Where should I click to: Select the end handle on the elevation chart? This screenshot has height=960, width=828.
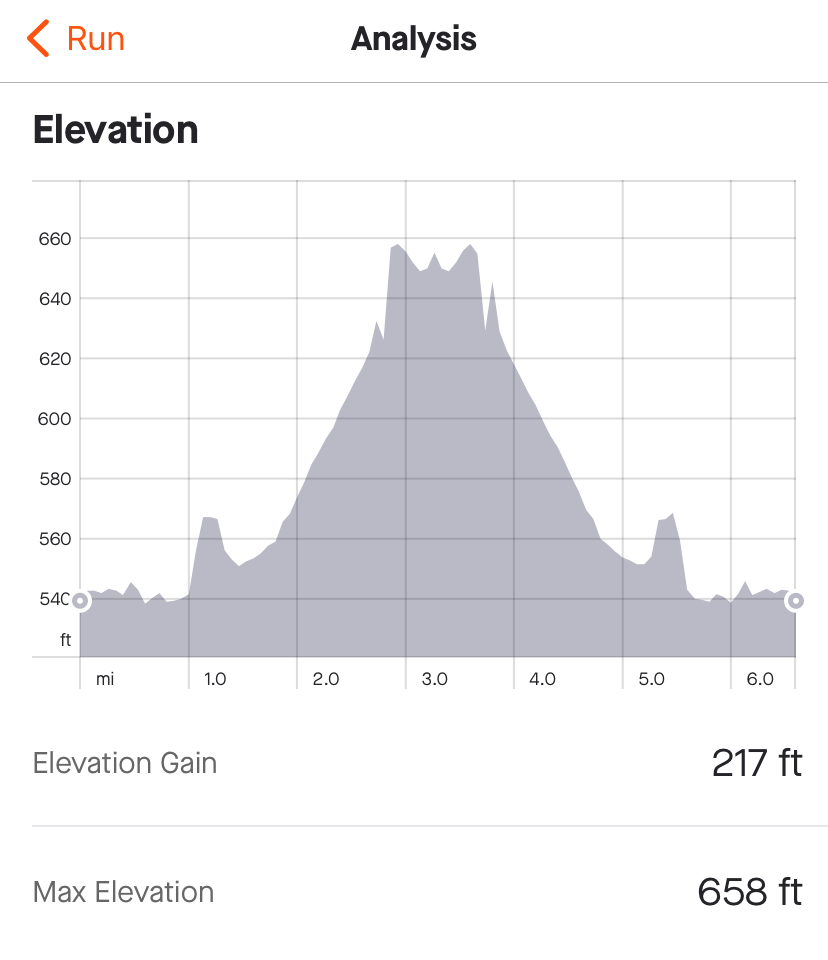tap(796, 601)
